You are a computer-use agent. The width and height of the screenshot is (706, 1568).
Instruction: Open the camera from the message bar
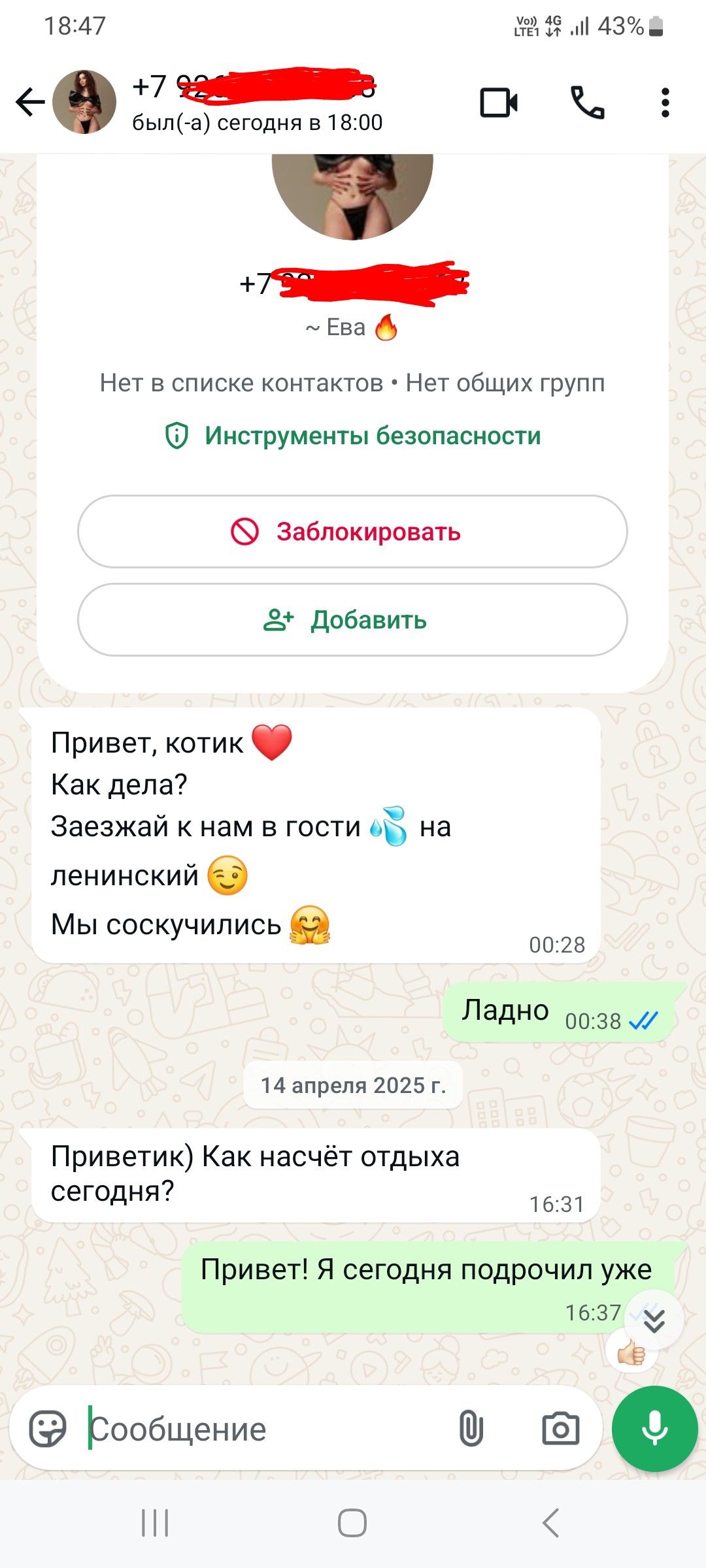click(x=561, y=1429)
